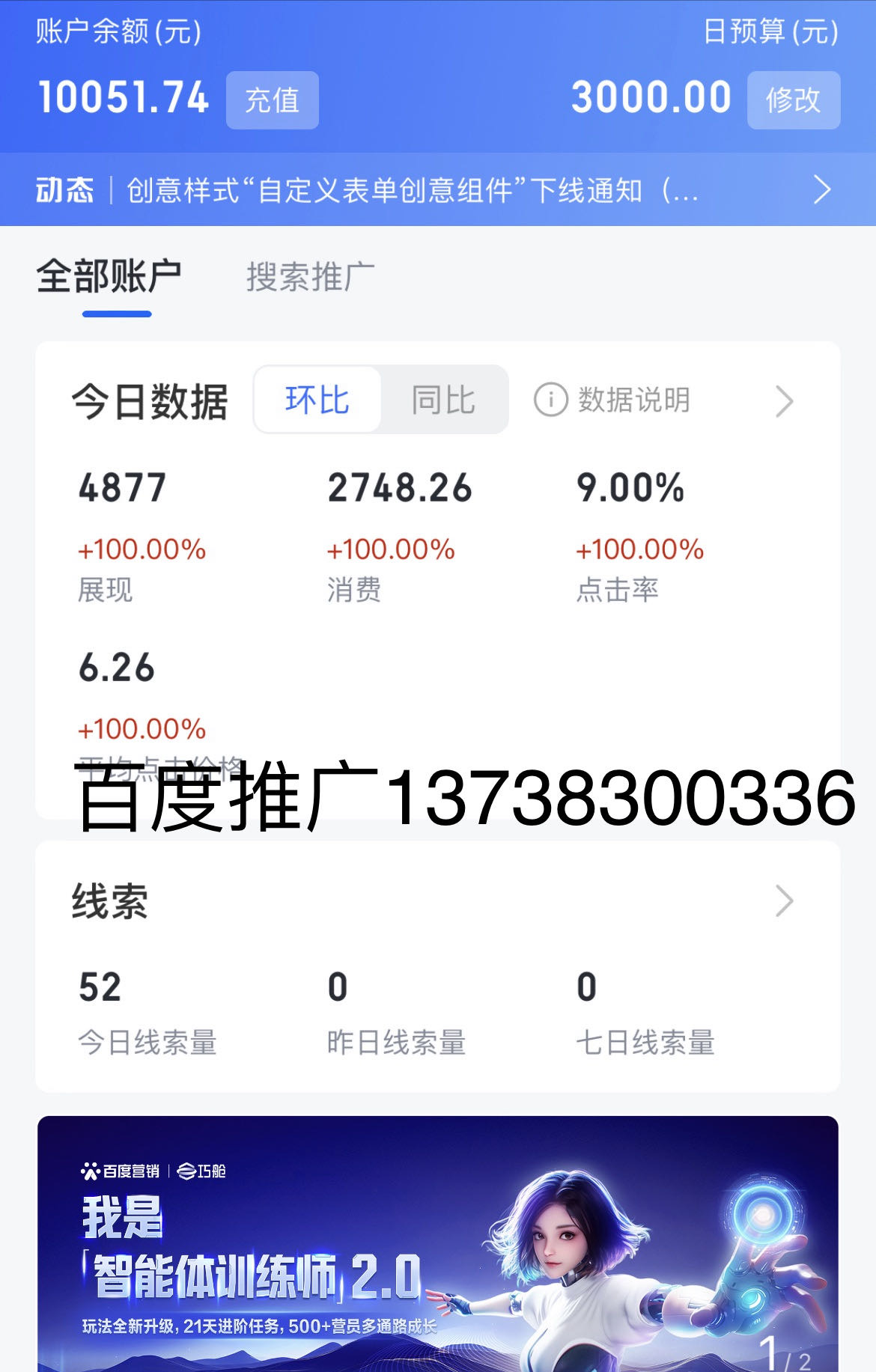Click the 今日线索量 value 52
The image size is (876, 1372).
point(100,987)
